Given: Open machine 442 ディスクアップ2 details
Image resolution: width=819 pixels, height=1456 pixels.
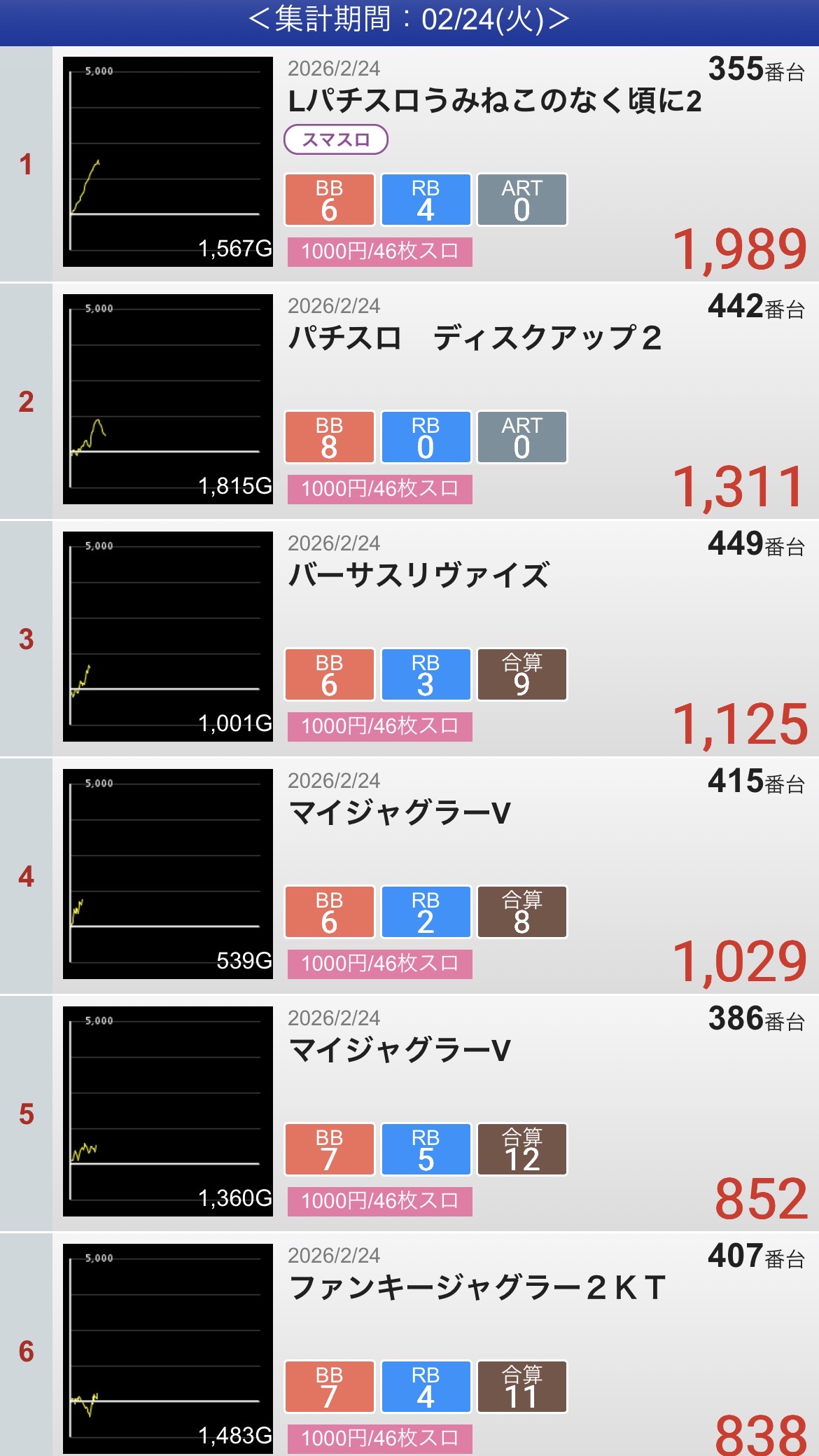Looking at the screenshot, I should (x=475, y=339).
